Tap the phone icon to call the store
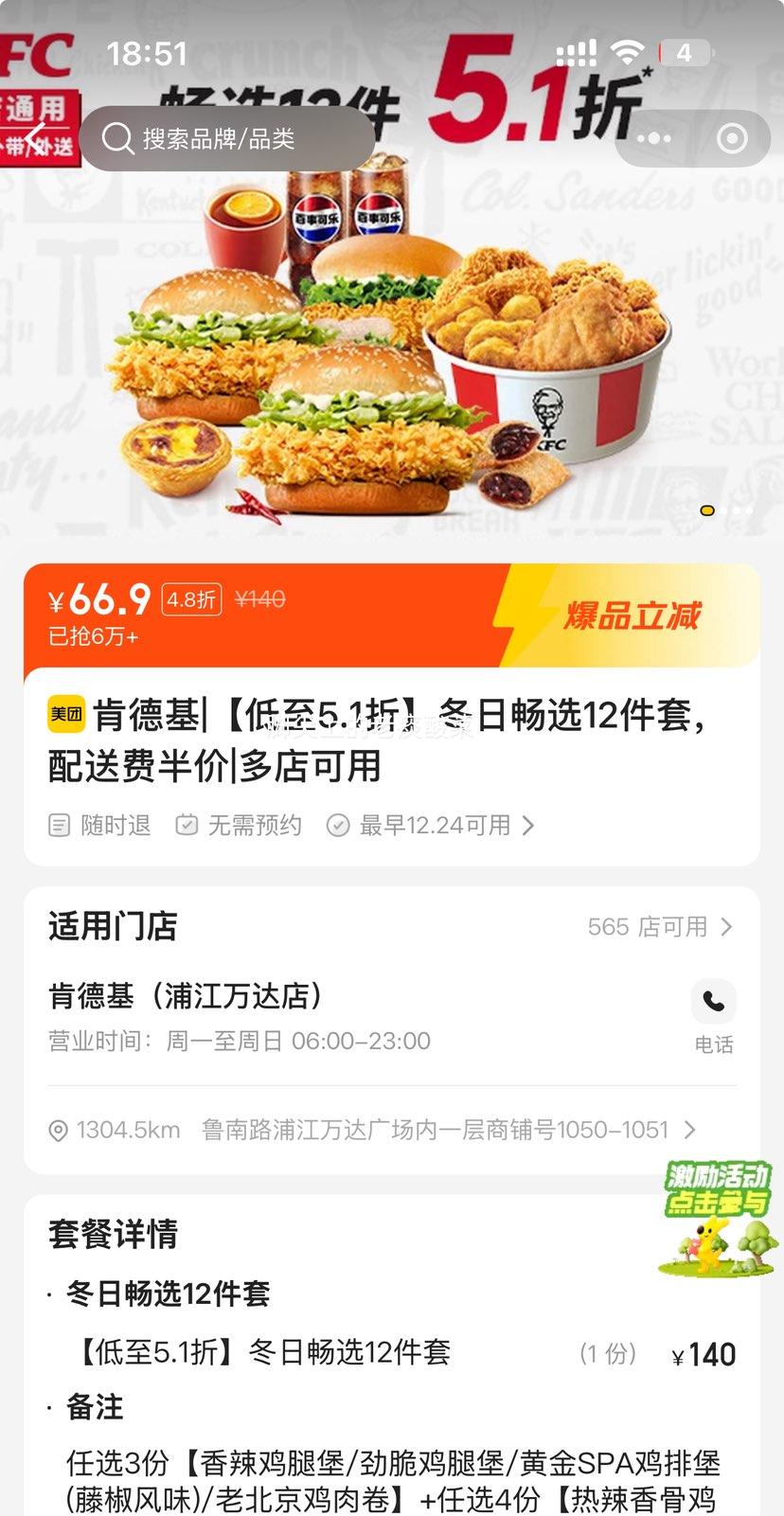 (713, 1001)
